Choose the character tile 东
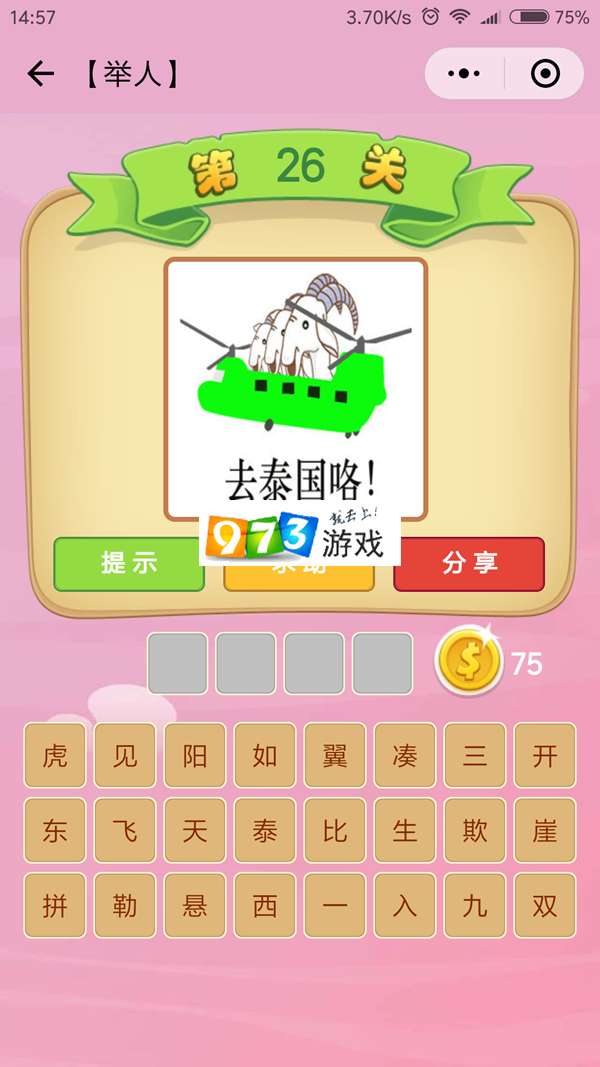 [x=55, y=830]
